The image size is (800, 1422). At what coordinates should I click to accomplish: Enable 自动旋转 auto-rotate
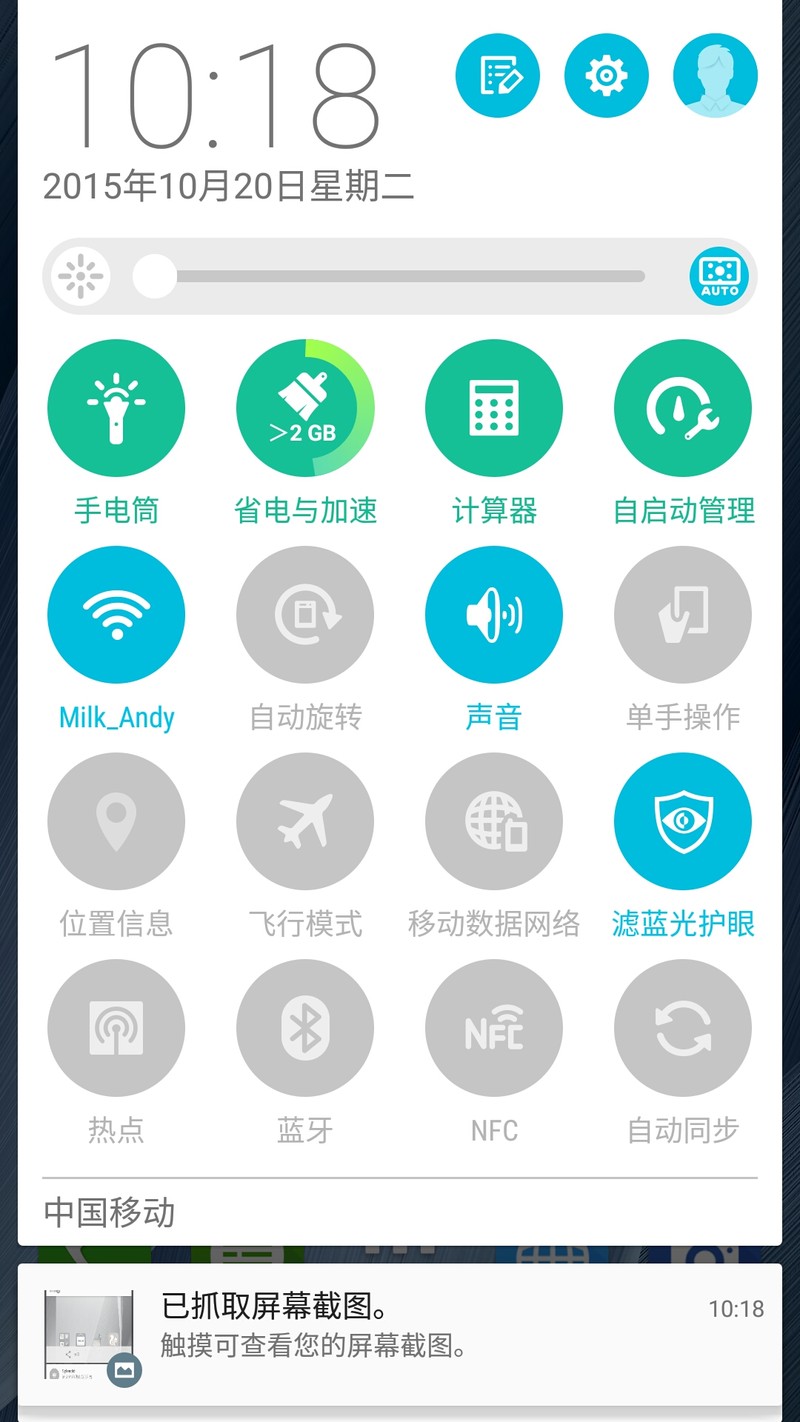305,614
